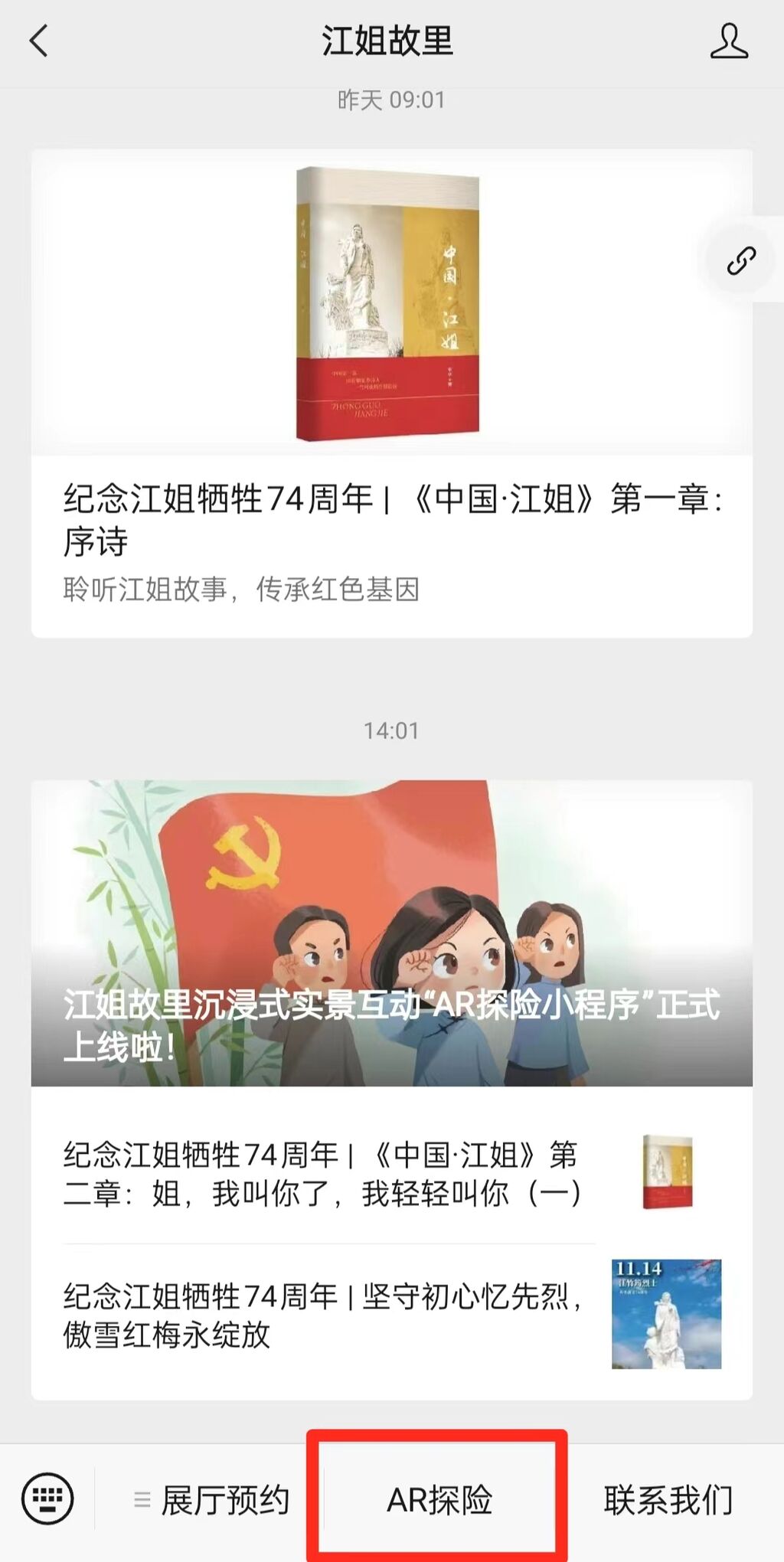
Task: Go back from 江姐故里 account page
Action: point(39,41)
